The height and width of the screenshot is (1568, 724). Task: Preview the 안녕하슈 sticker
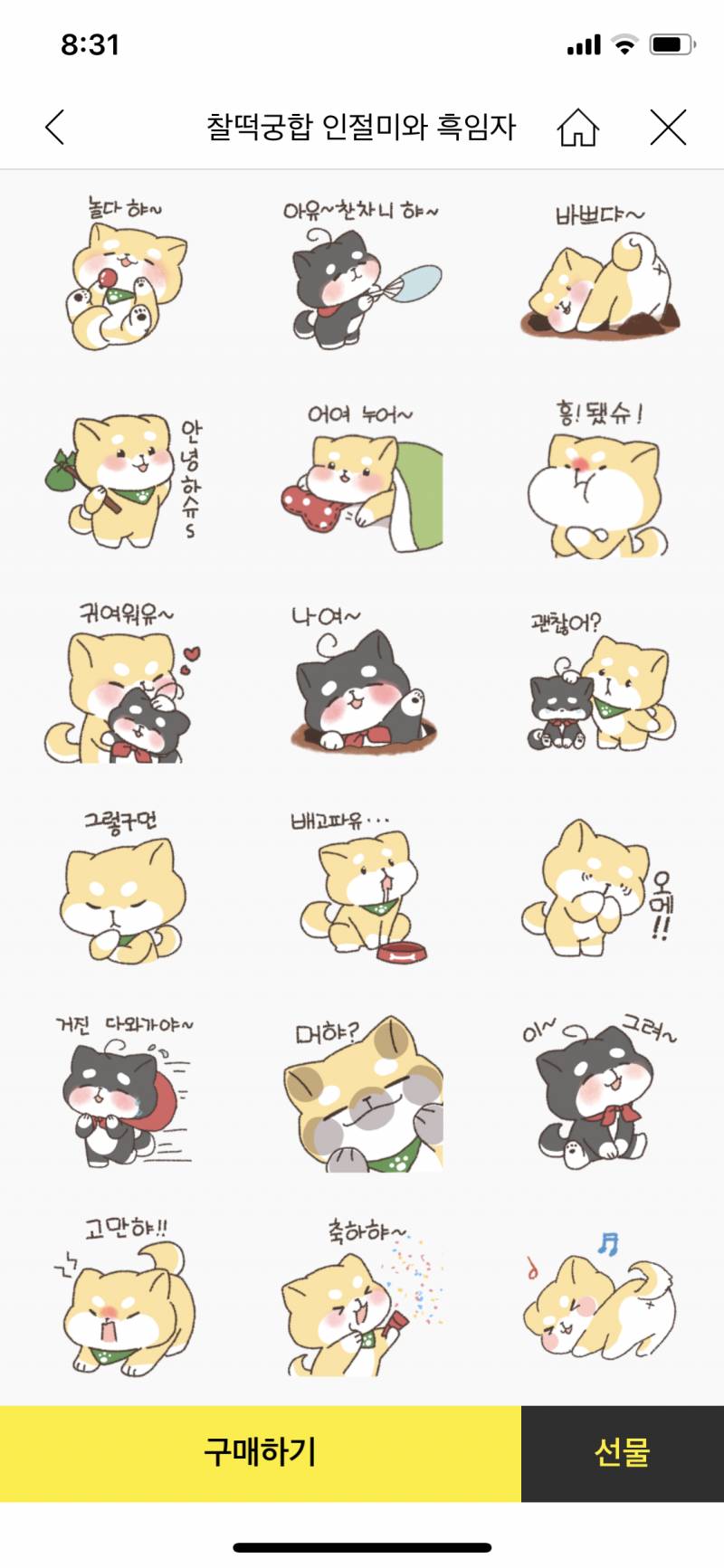(x=127, y=481)
